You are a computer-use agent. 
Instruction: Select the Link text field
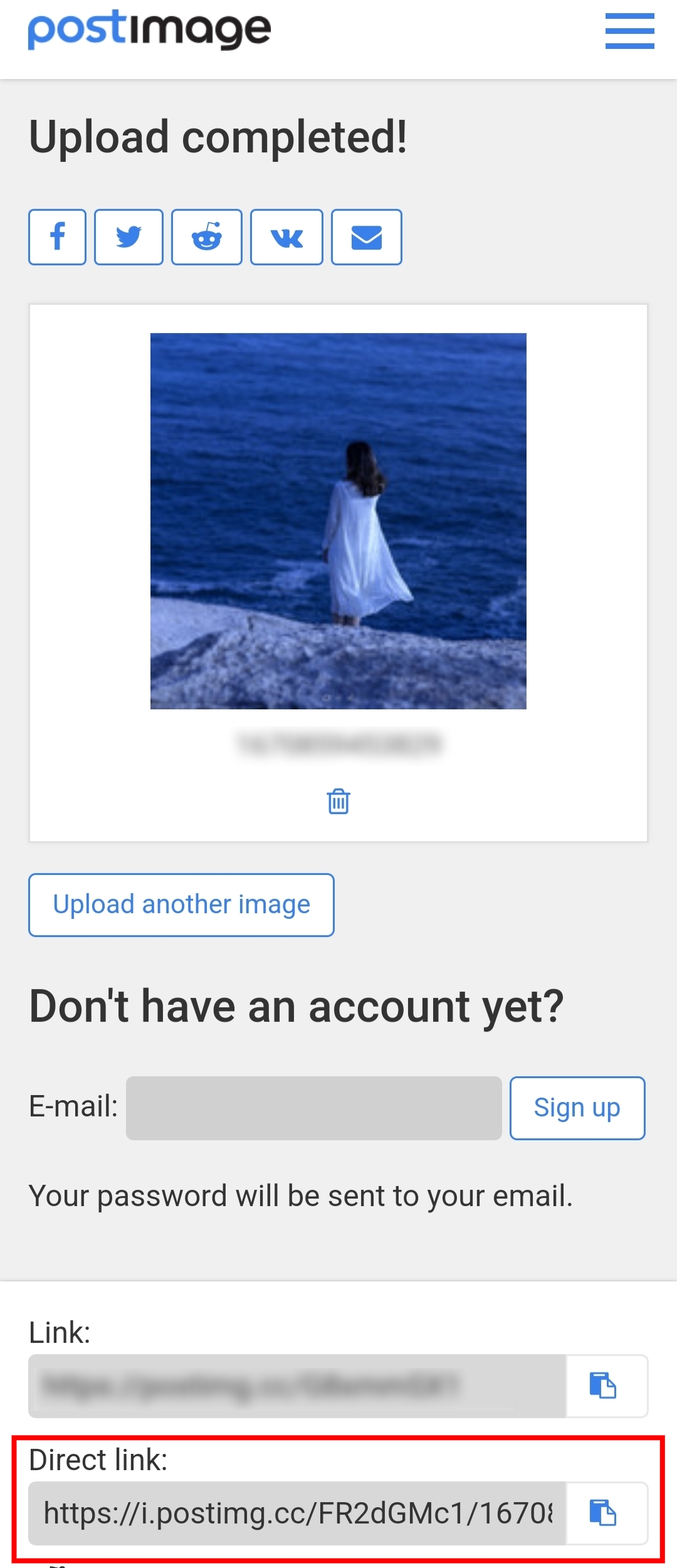coord(298,1385)
